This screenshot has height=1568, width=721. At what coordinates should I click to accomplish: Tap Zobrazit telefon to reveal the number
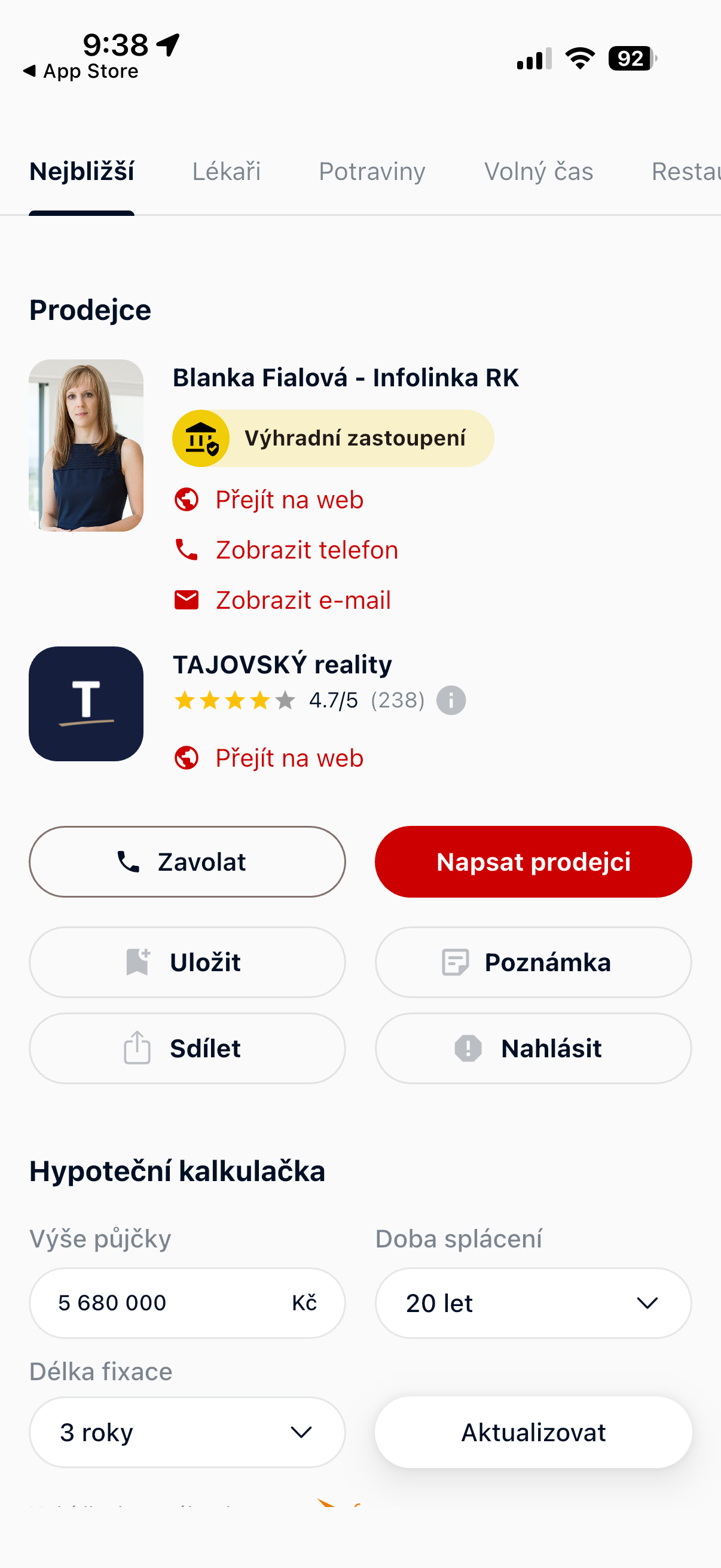306,550
